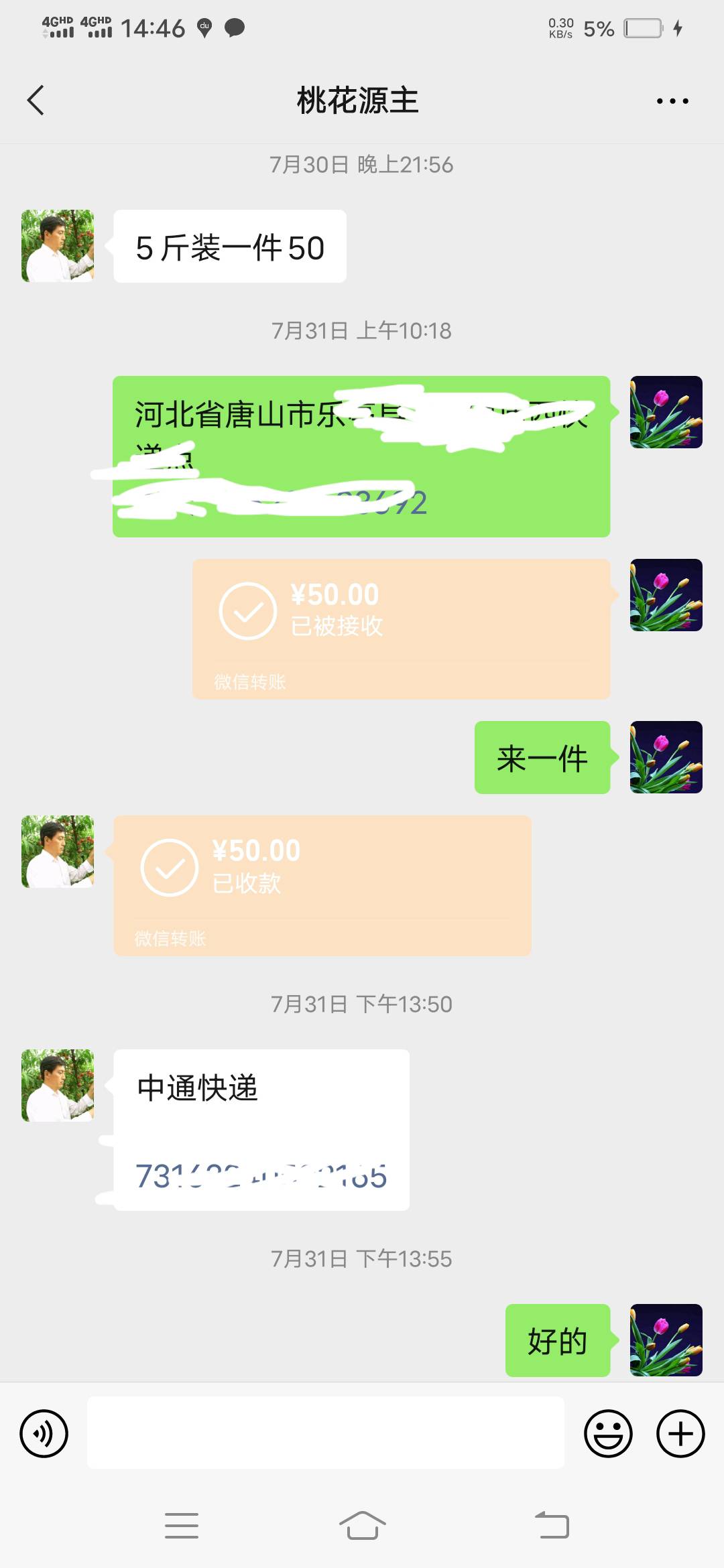724x1568 pixels.
Task: Open the sent ¥50.00 已被接收 transfer
Action: 401,629
